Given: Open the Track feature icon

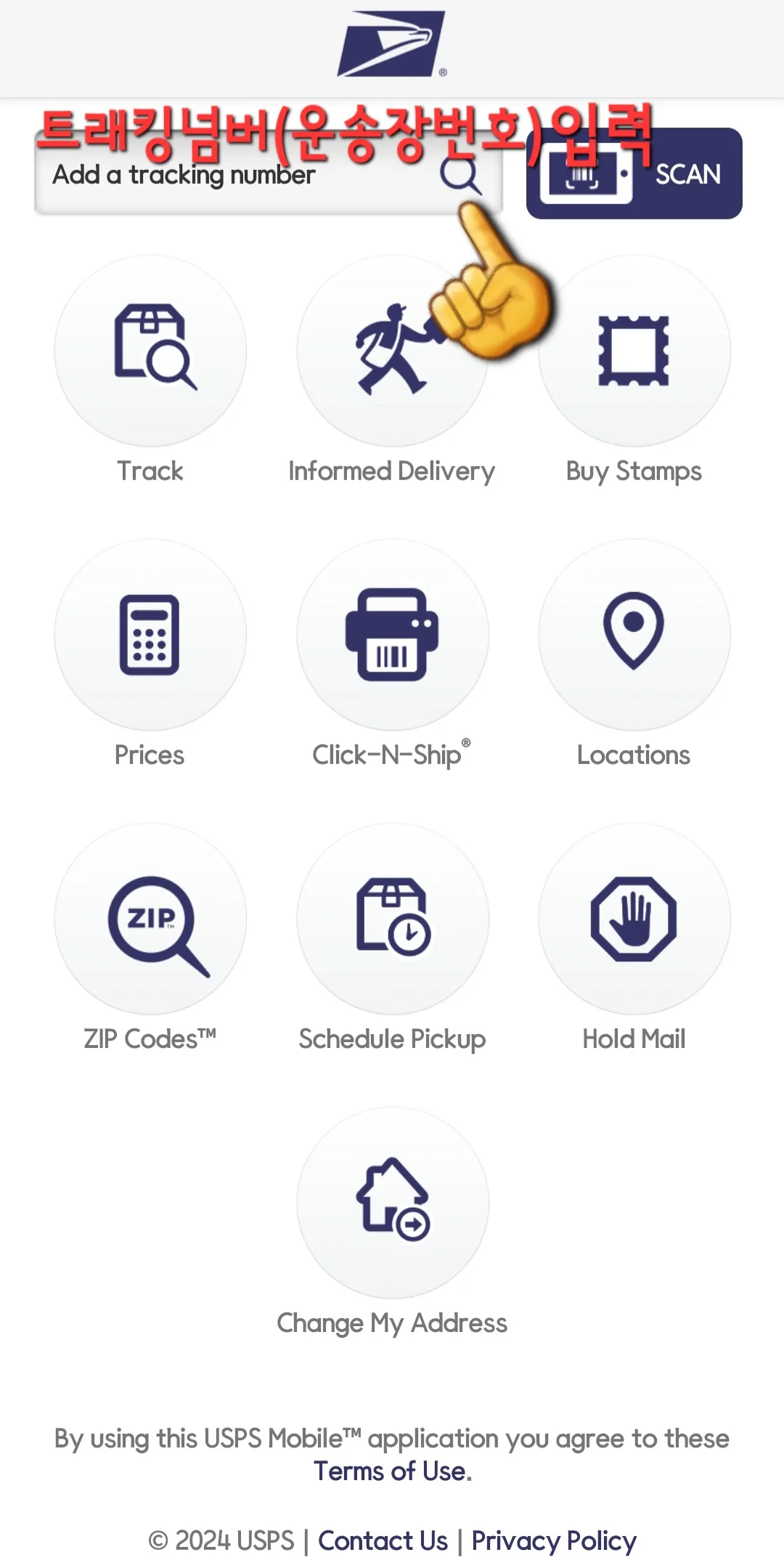Looking at the screenshot, I should 150,351.
